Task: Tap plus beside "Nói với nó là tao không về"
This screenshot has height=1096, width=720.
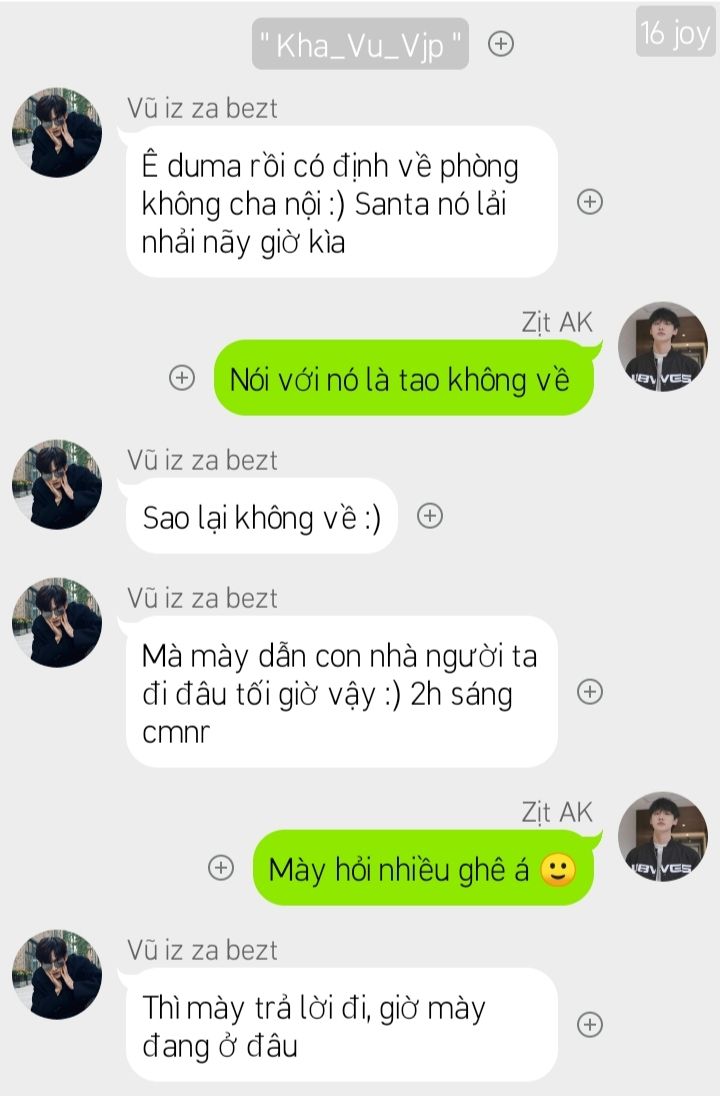Action: (181, 378)
